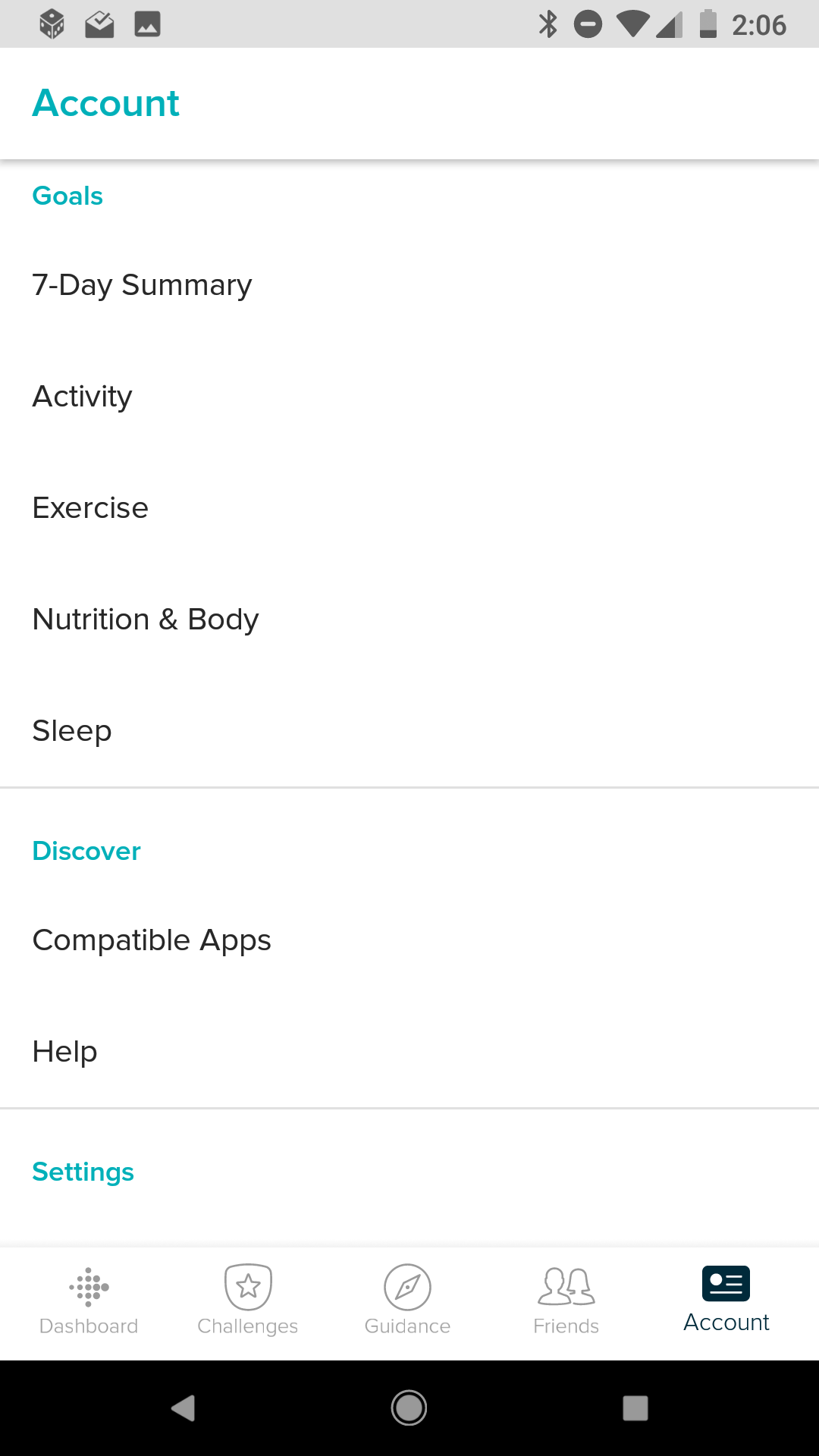Image resolution: width=819 pixels, height=1456 pixels.
Task: Go to the home screen
Action: click(x=409, y=1408)
